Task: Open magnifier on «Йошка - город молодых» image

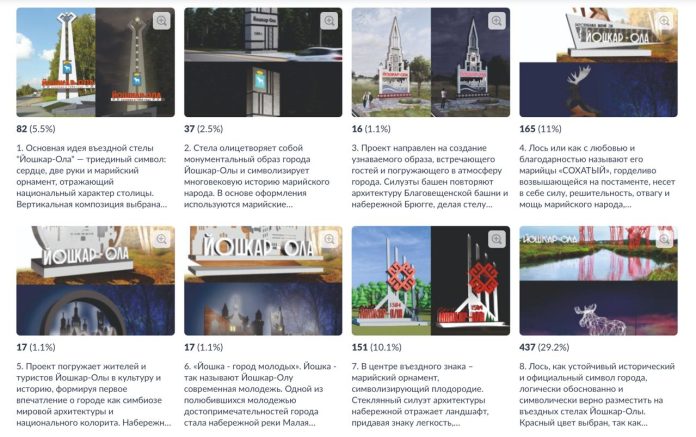Action: point(329,239)
